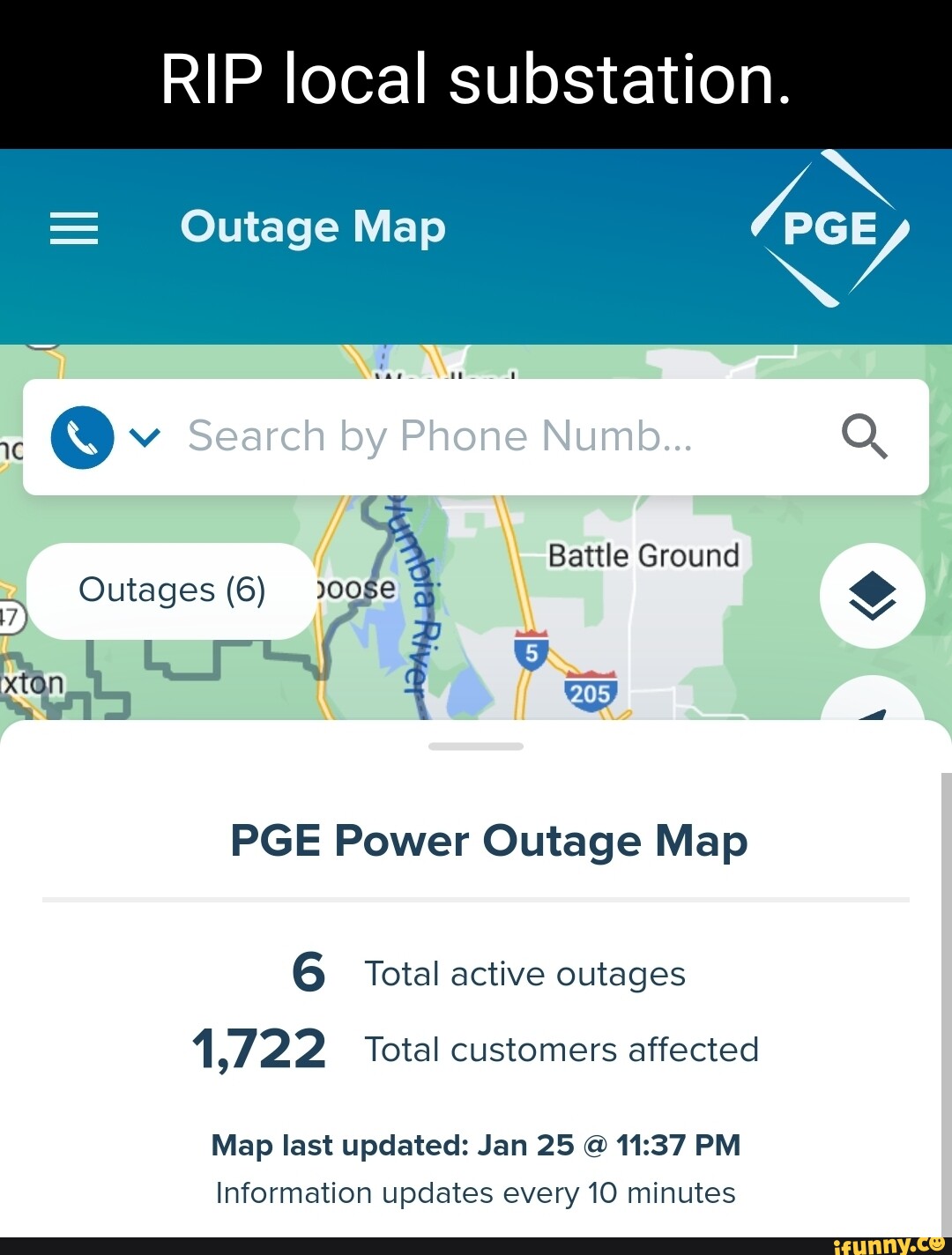Open the hamburger navigation menu
This screenshot has height=1255, width=952.
75,227
